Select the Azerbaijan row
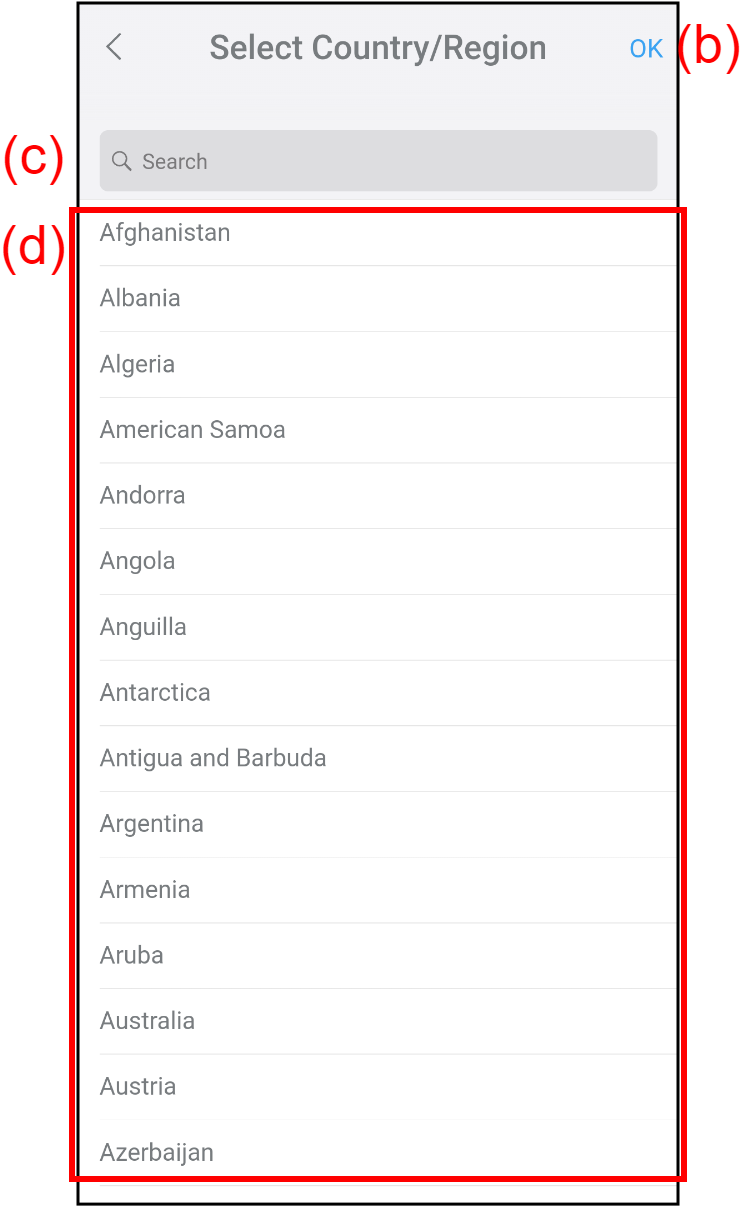743x1209 pixels. coord(157,1152)
